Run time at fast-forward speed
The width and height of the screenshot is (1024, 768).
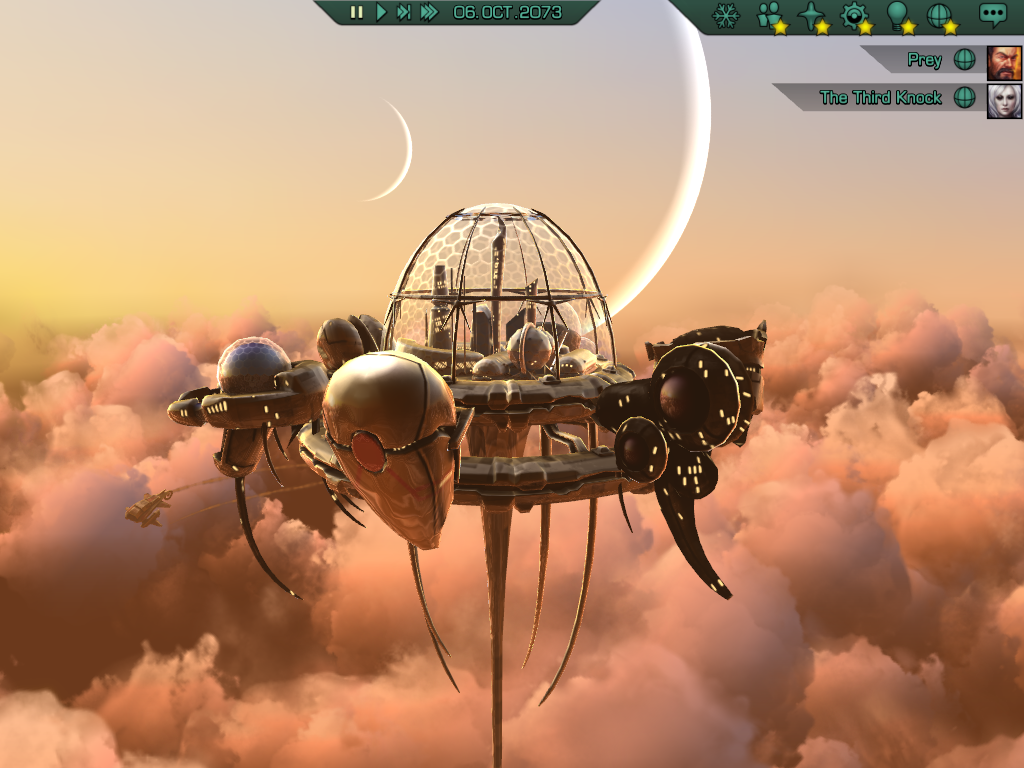click(429, 13)
